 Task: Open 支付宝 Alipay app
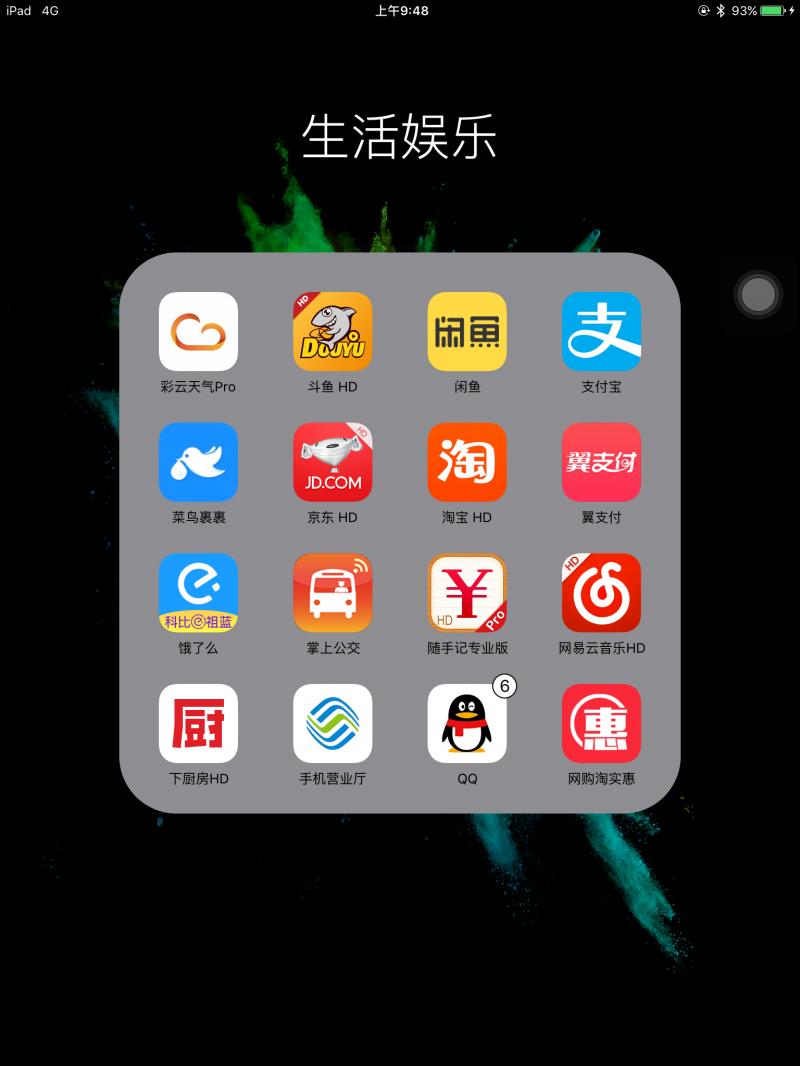point(600,331)
